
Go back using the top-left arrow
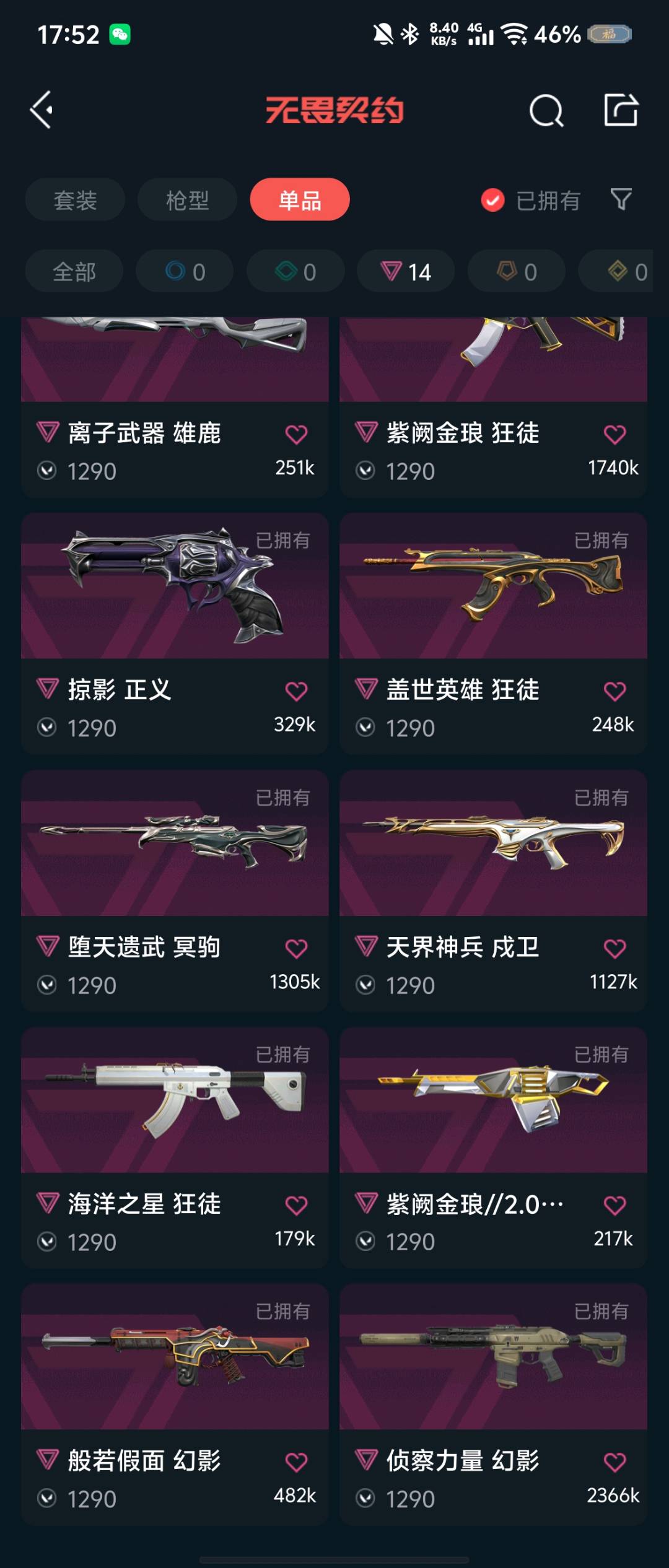tap(42, 110)
